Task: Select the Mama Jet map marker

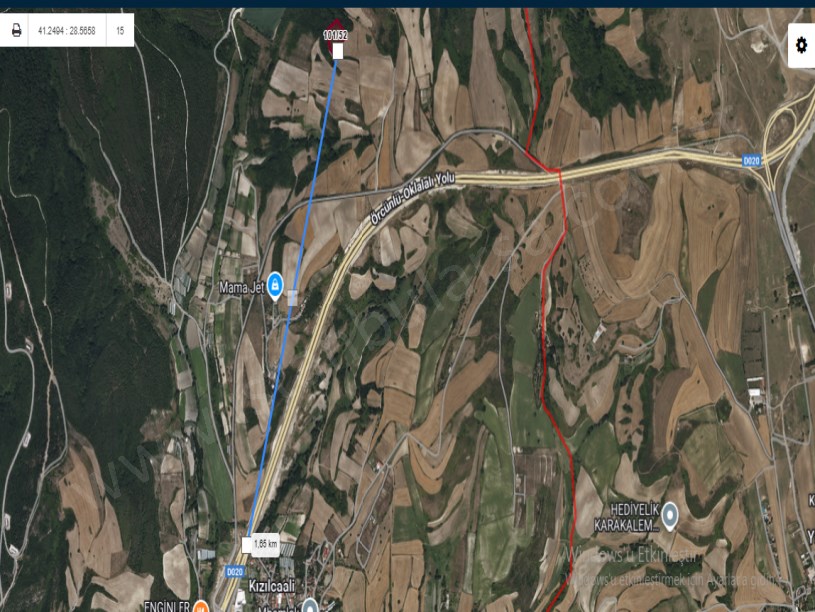Action: (274, 284)
